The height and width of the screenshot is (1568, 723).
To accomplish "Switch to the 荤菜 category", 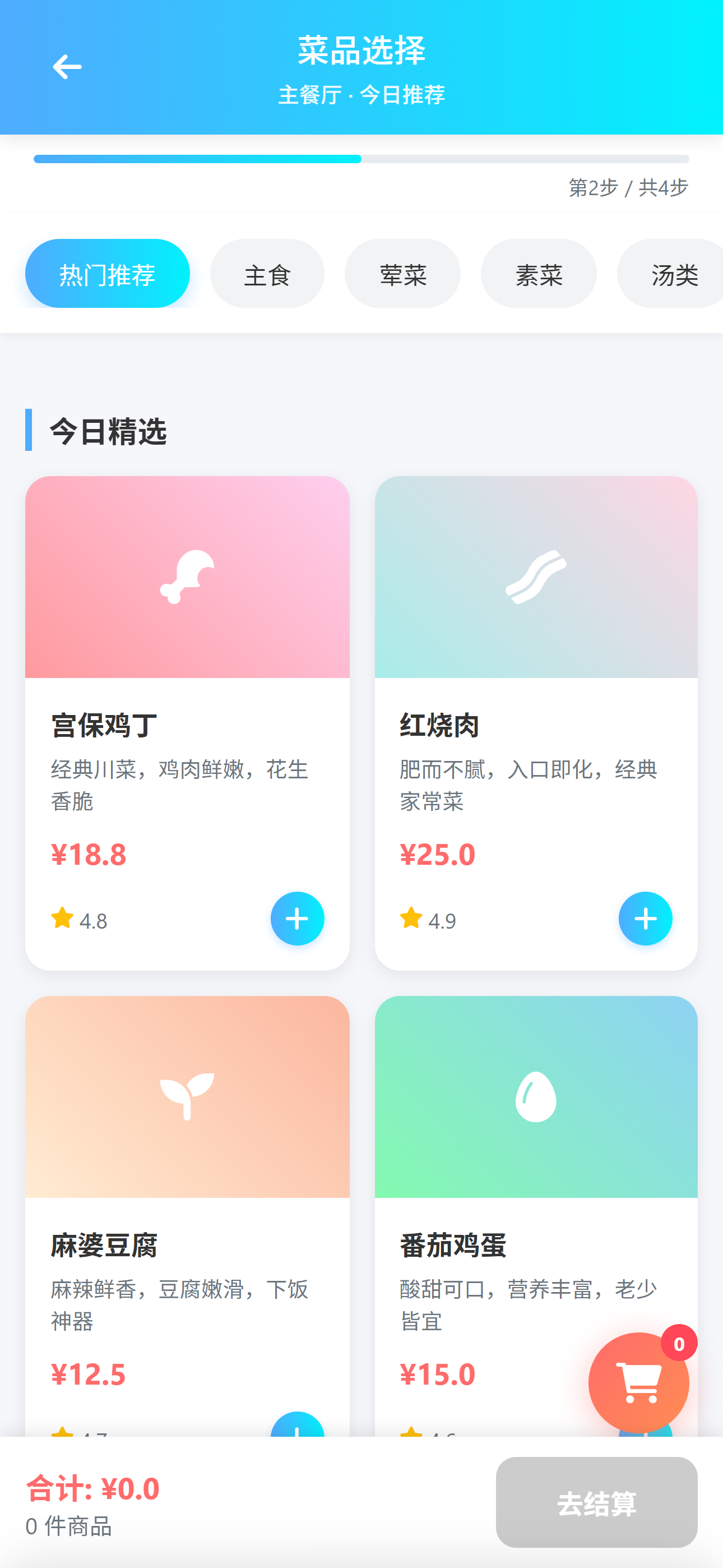I will [402, 273].
